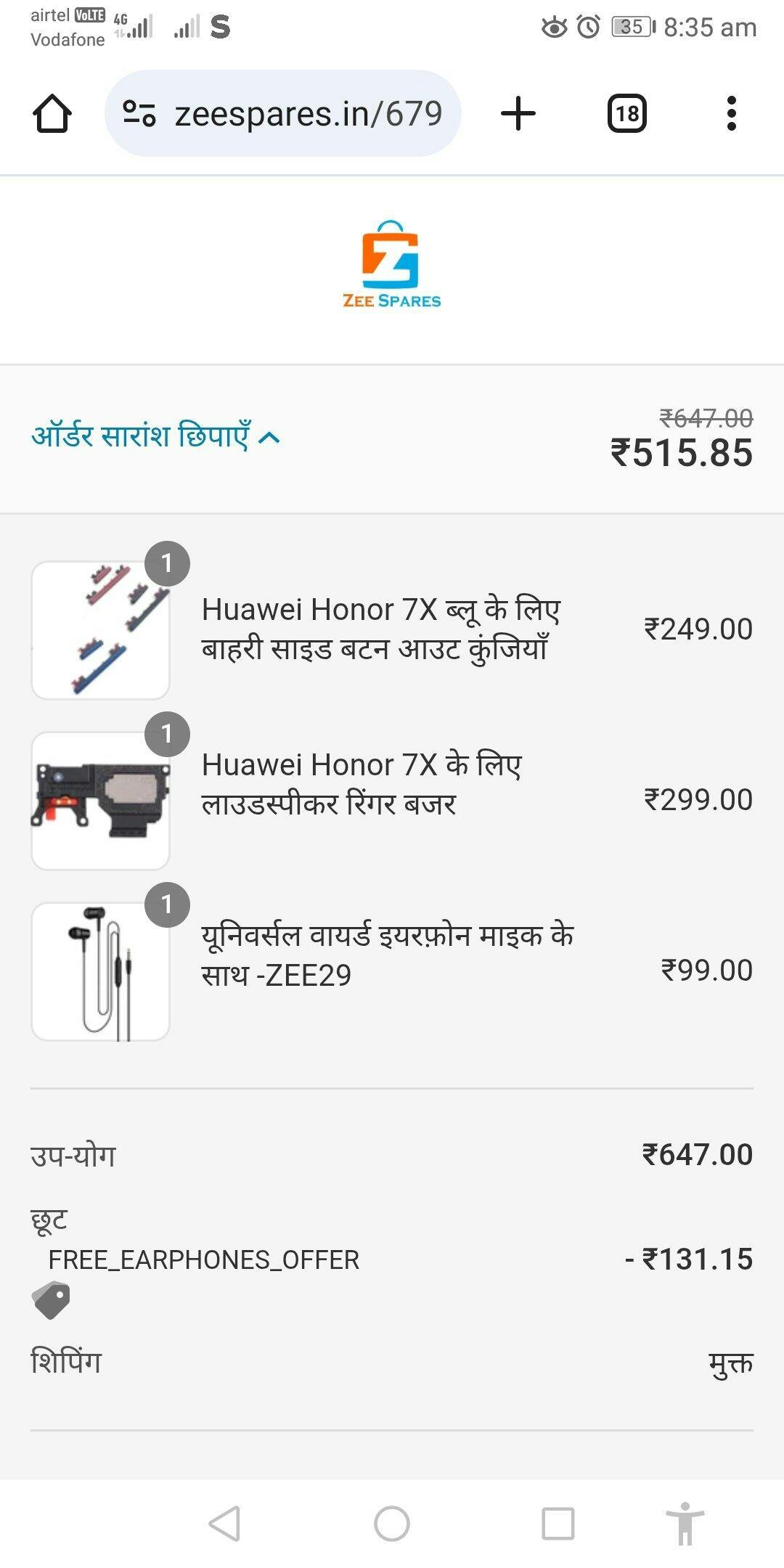
Task: View site settings icon in address bar
Action: click(139, 114)
